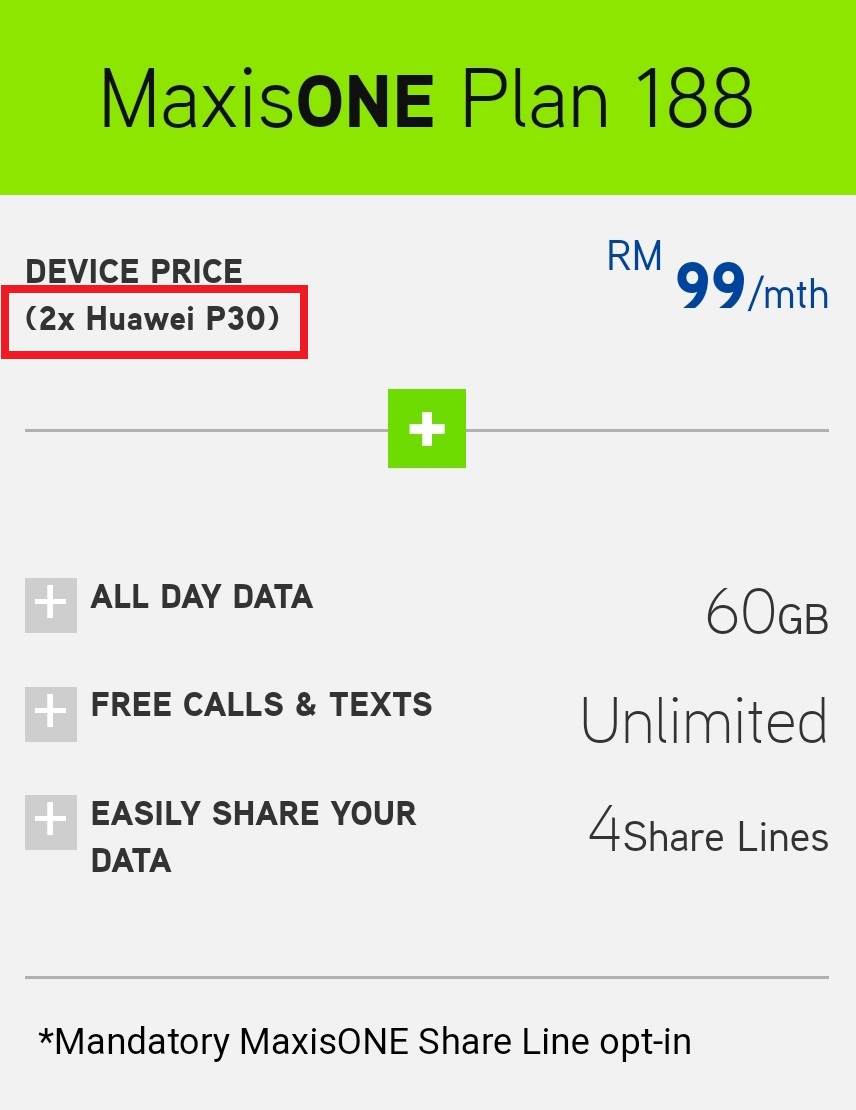Expand Free Calls & Texts details
This screenshot has height=1110, width=856.
[x=50, y=713]
